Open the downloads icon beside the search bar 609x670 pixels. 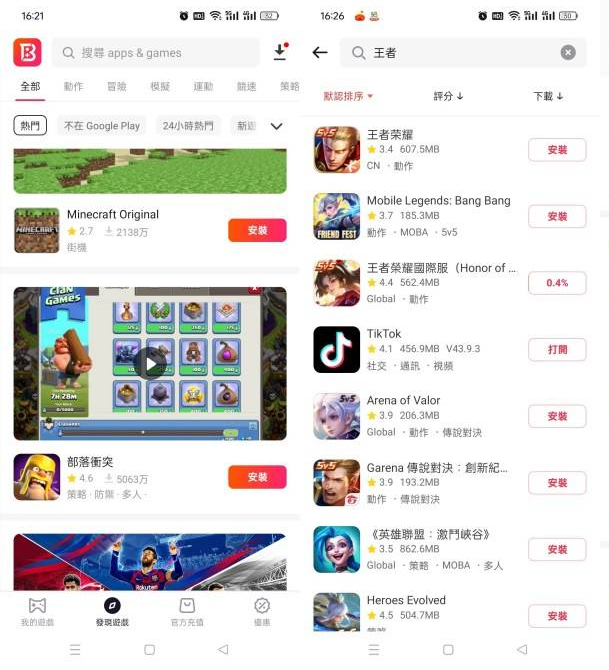[280, 52]
